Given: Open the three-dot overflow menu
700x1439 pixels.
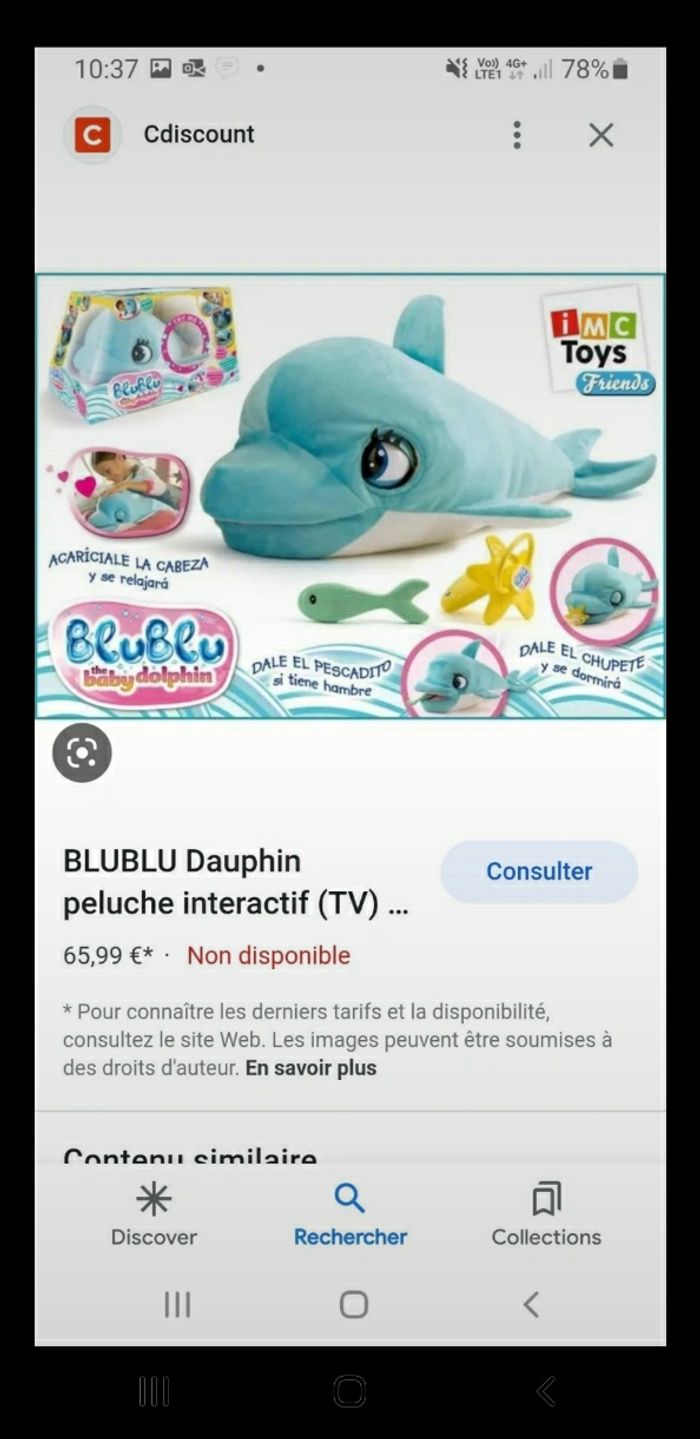Looking at the screenshot, I should (517, 135).
